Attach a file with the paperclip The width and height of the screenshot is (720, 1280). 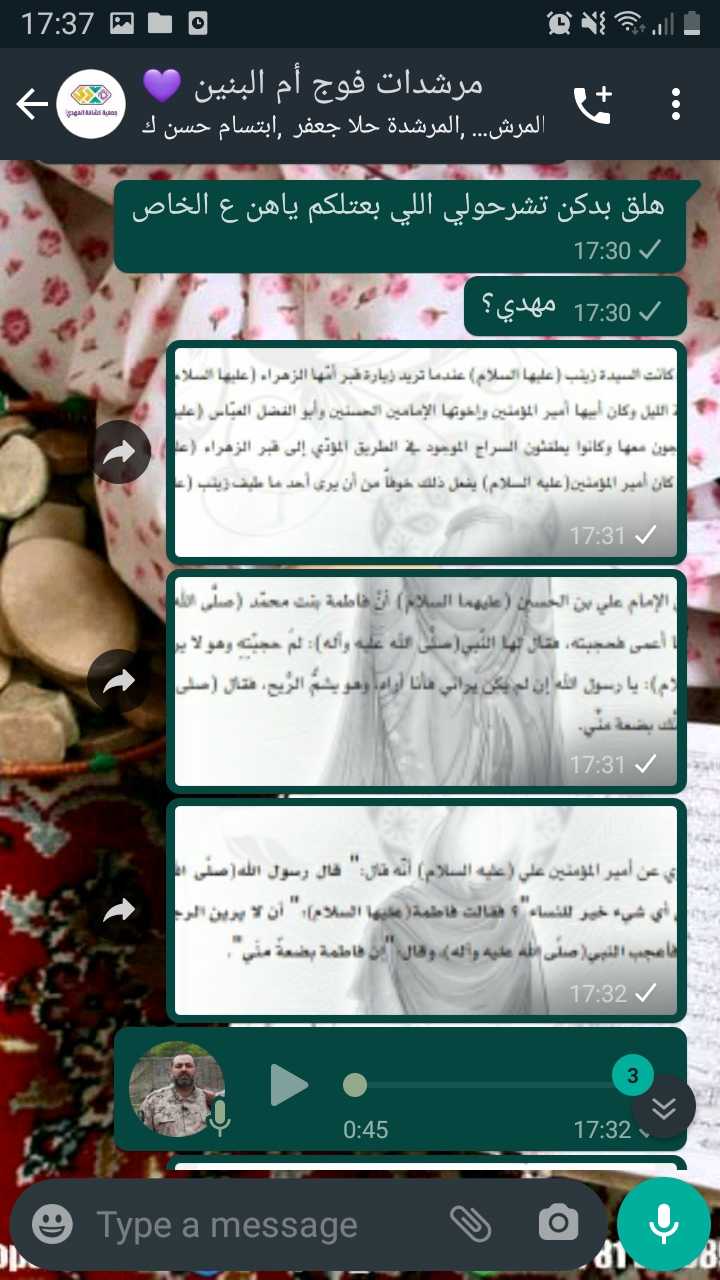tap(470, 1224)
